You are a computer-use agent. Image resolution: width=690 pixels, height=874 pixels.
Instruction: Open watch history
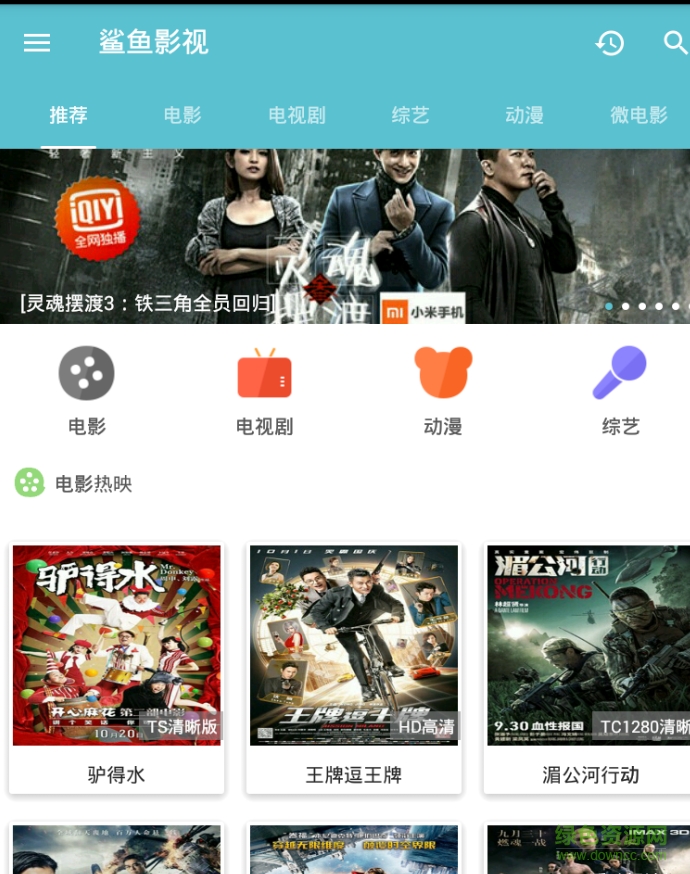[x=610, y=42]
